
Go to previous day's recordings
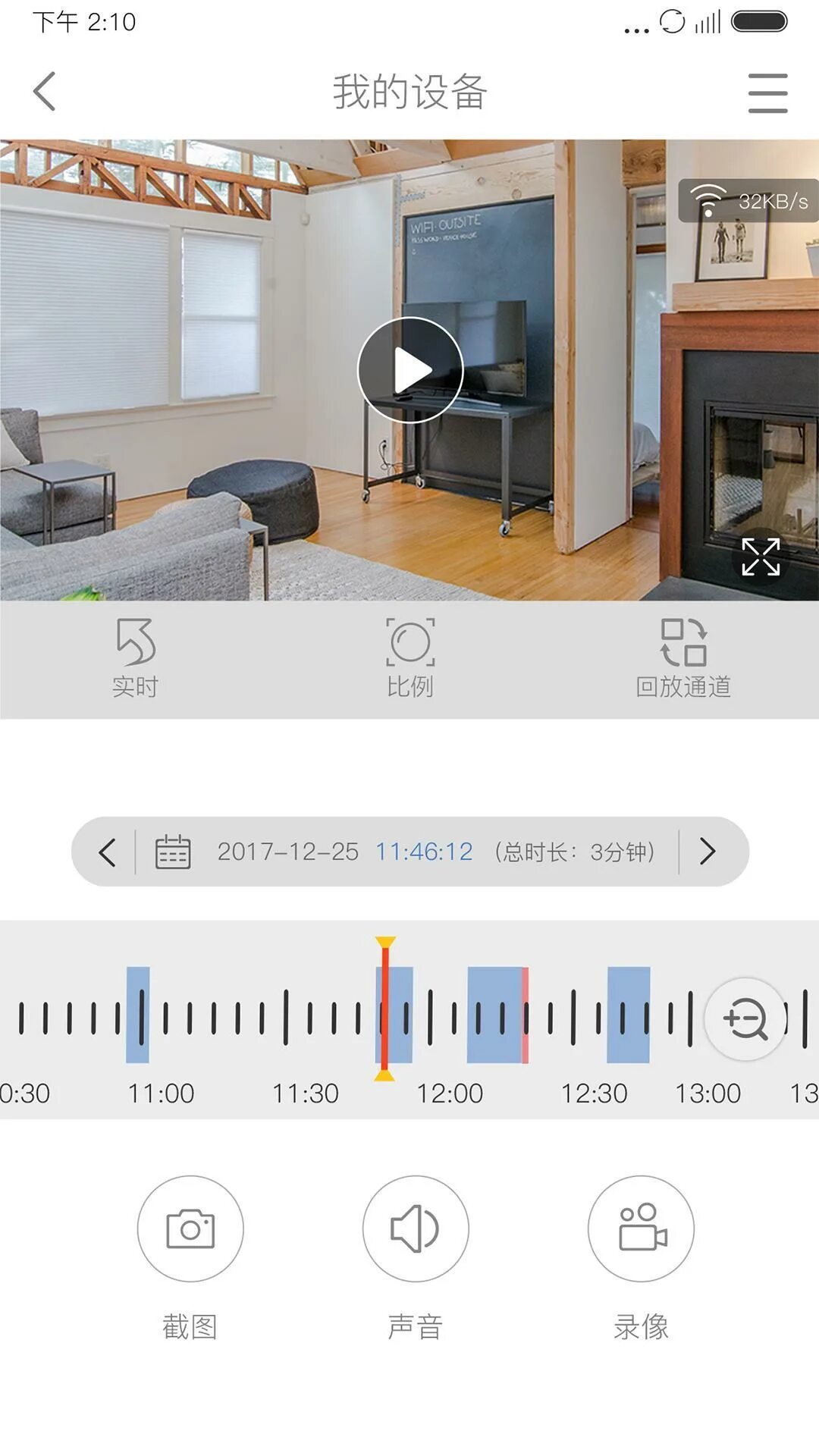point(107,852)
